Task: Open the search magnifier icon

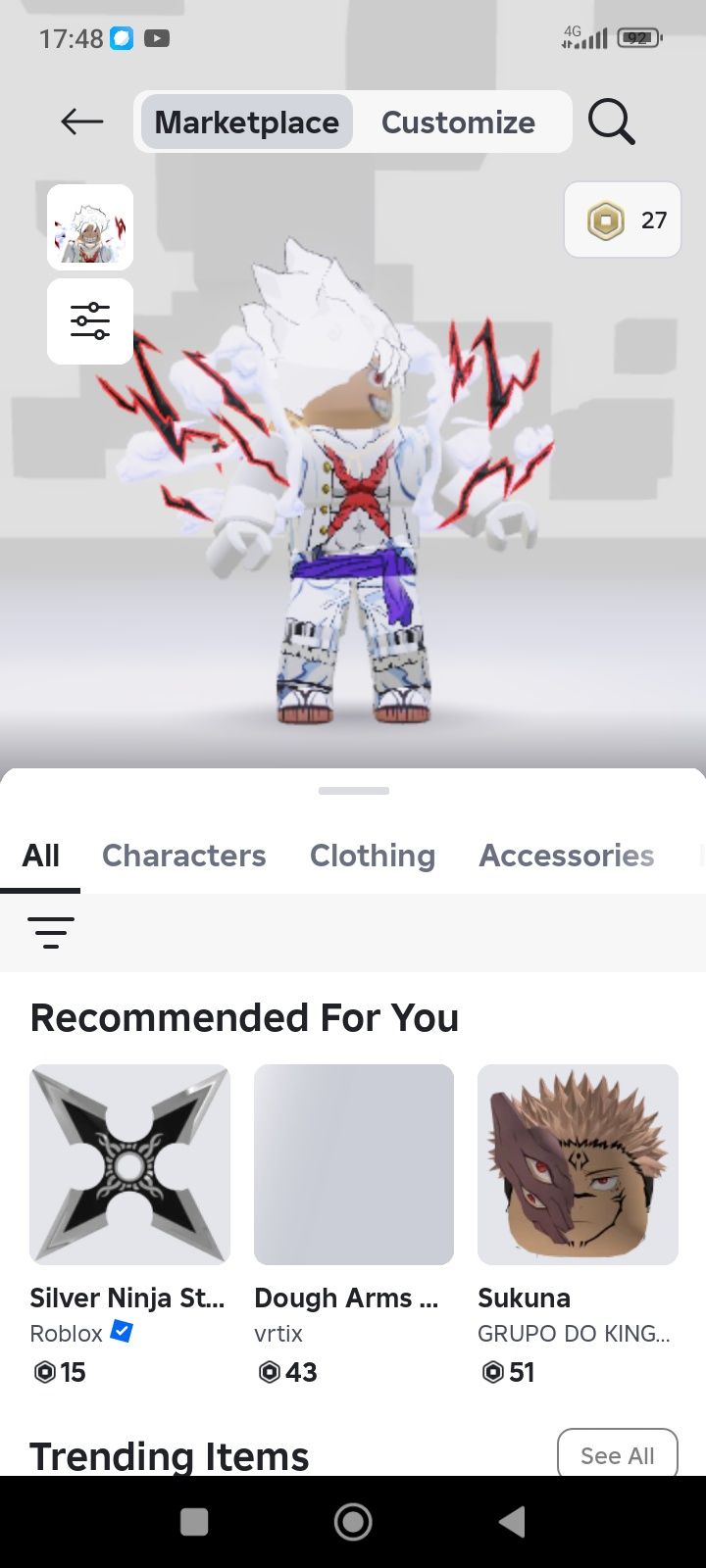Action: pyautogui.click(x=611, y=122)
